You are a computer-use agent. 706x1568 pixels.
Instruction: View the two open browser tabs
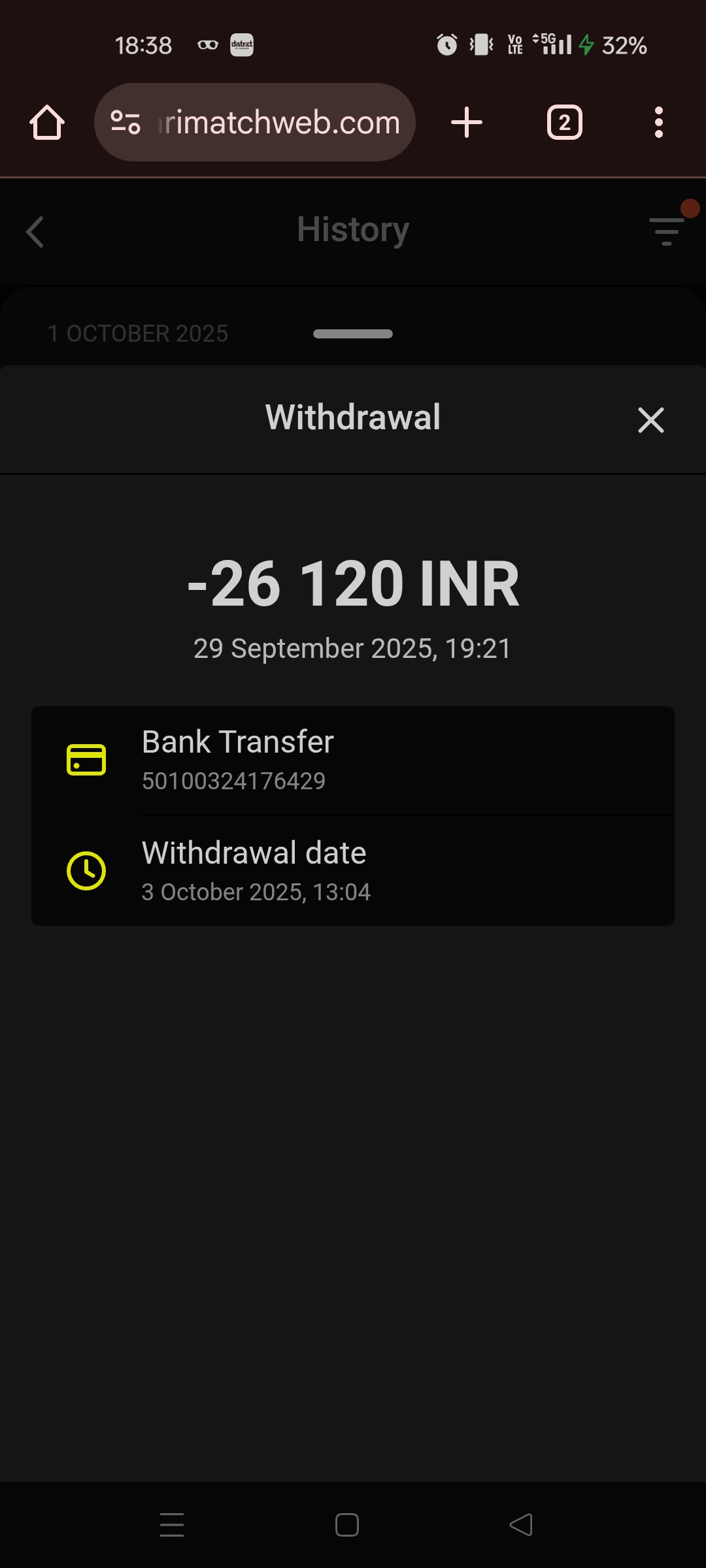[564, 123]
